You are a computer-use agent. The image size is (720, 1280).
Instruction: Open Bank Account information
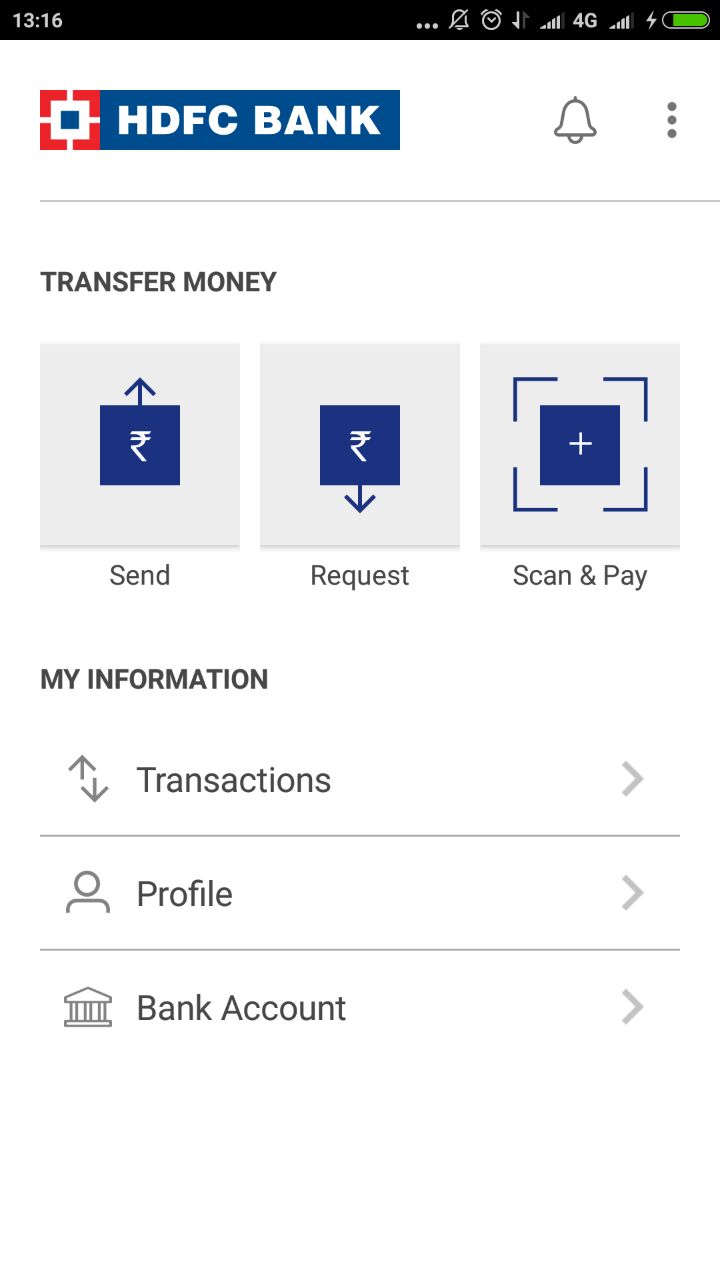(x=359, y=1008)
